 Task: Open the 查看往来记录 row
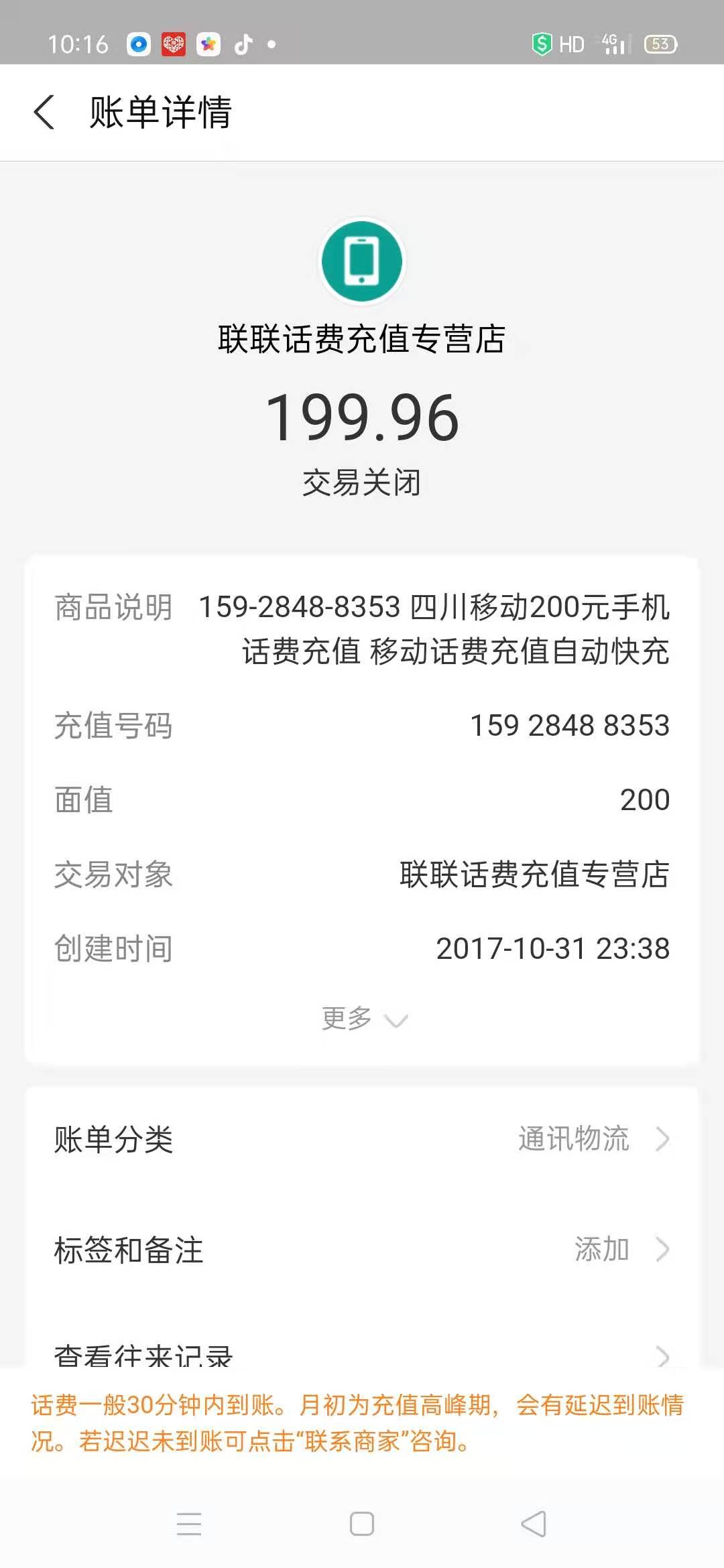click(x=362, y=1354)
